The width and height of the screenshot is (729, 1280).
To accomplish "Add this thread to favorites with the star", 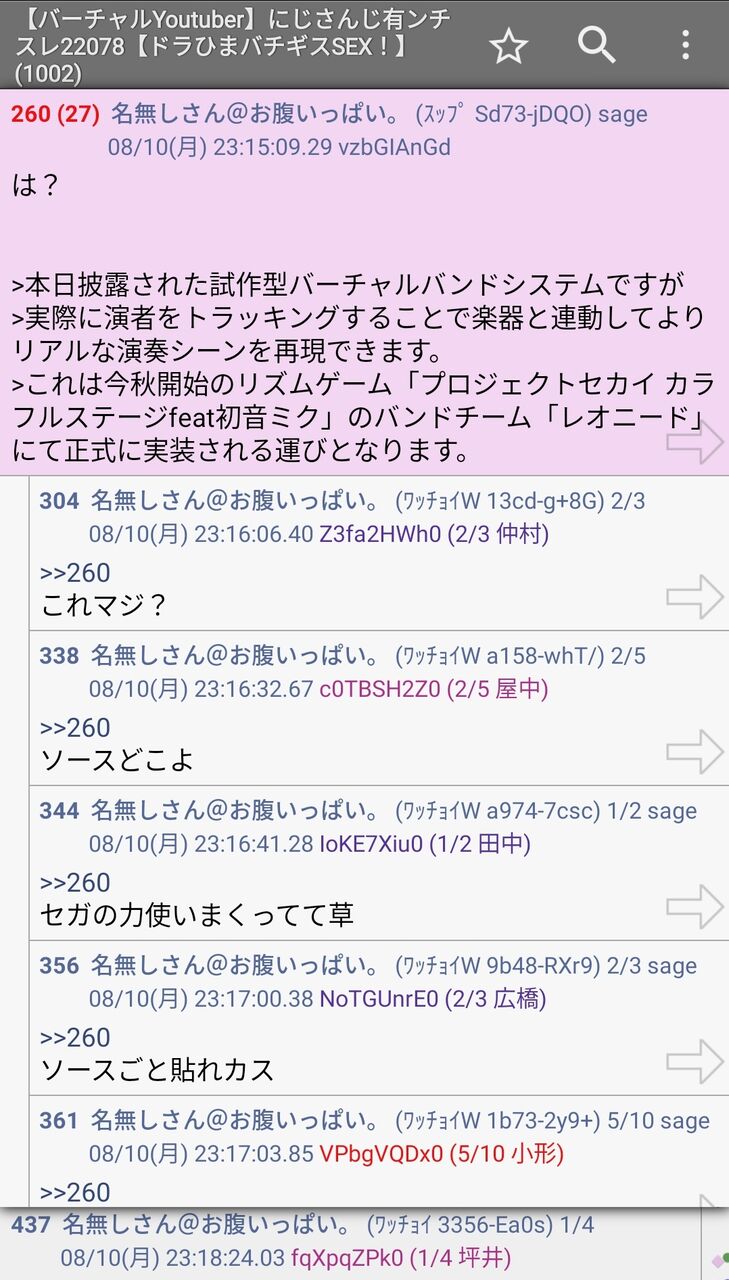I will tap(508, 45).
